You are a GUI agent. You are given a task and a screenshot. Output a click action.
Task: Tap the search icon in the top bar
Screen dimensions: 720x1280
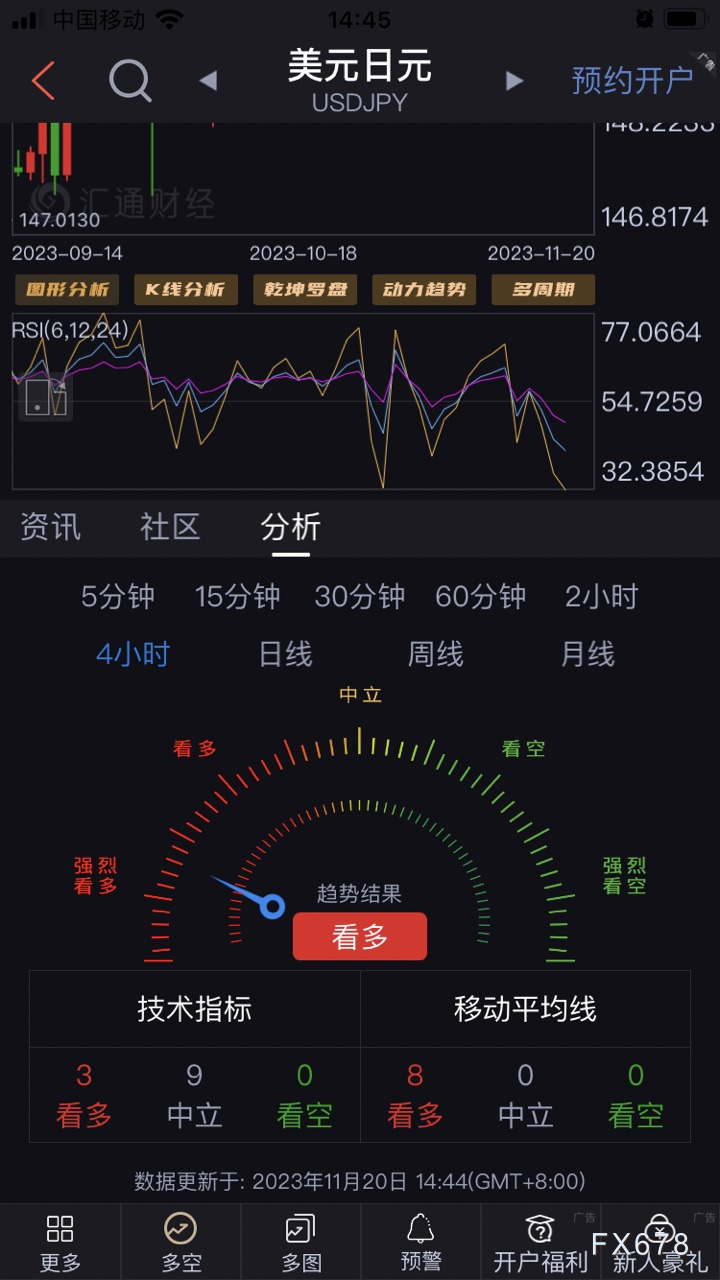pyautogui.click(x=130, y=82)
